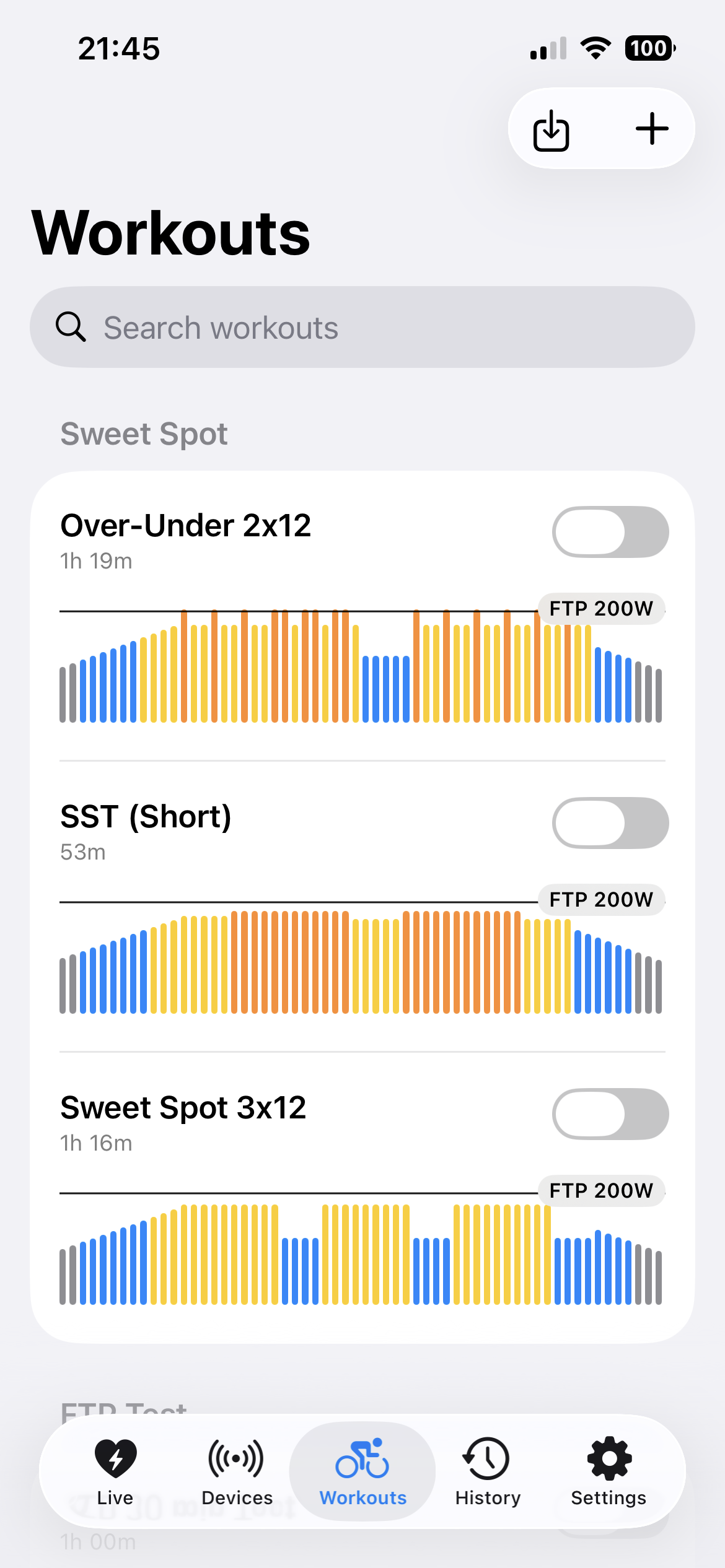
Task: Turn on the SST (Short) switch
Action: point(610,823)
